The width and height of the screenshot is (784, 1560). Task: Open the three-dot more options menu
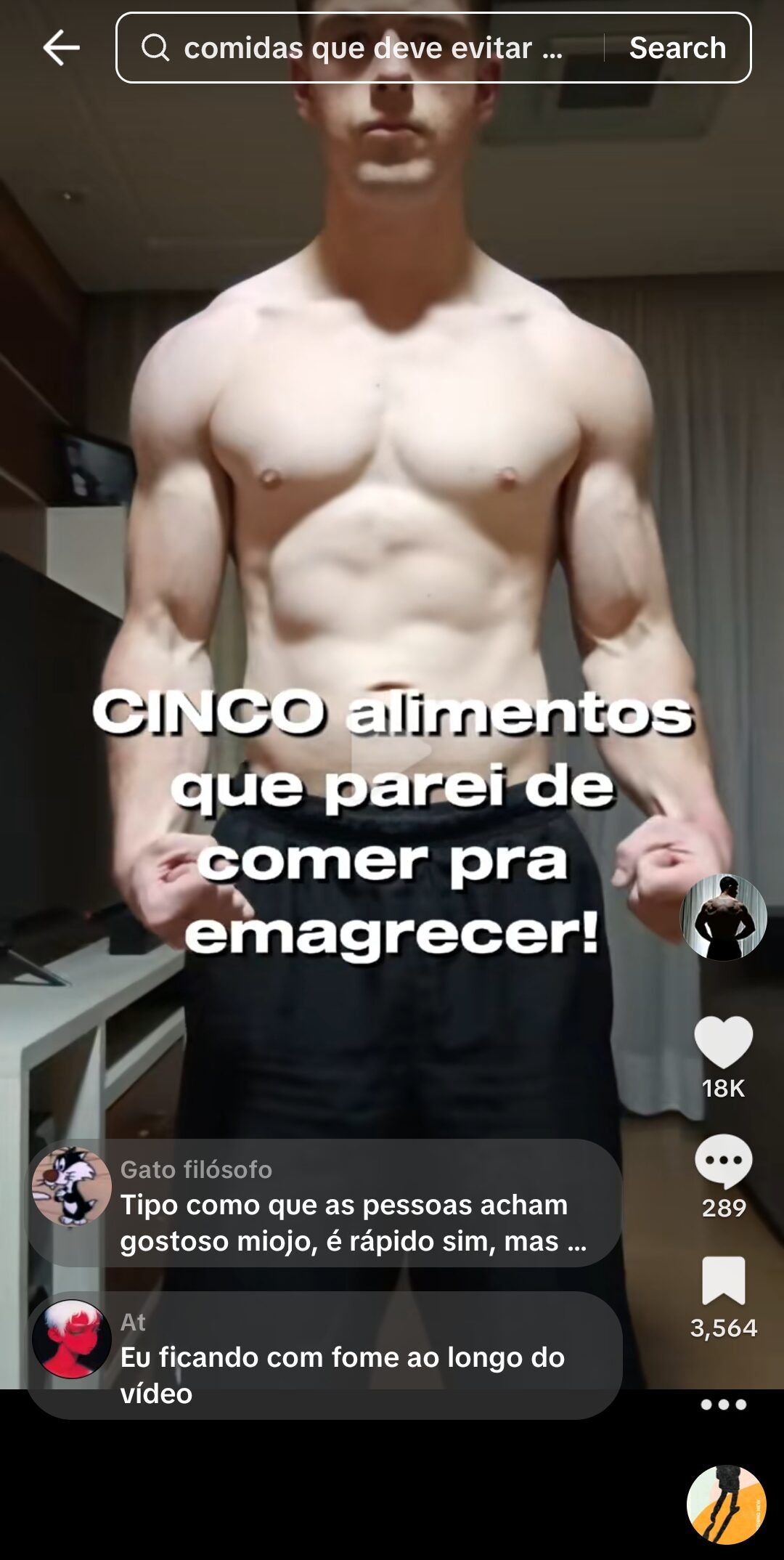(x=723, y=1405)
